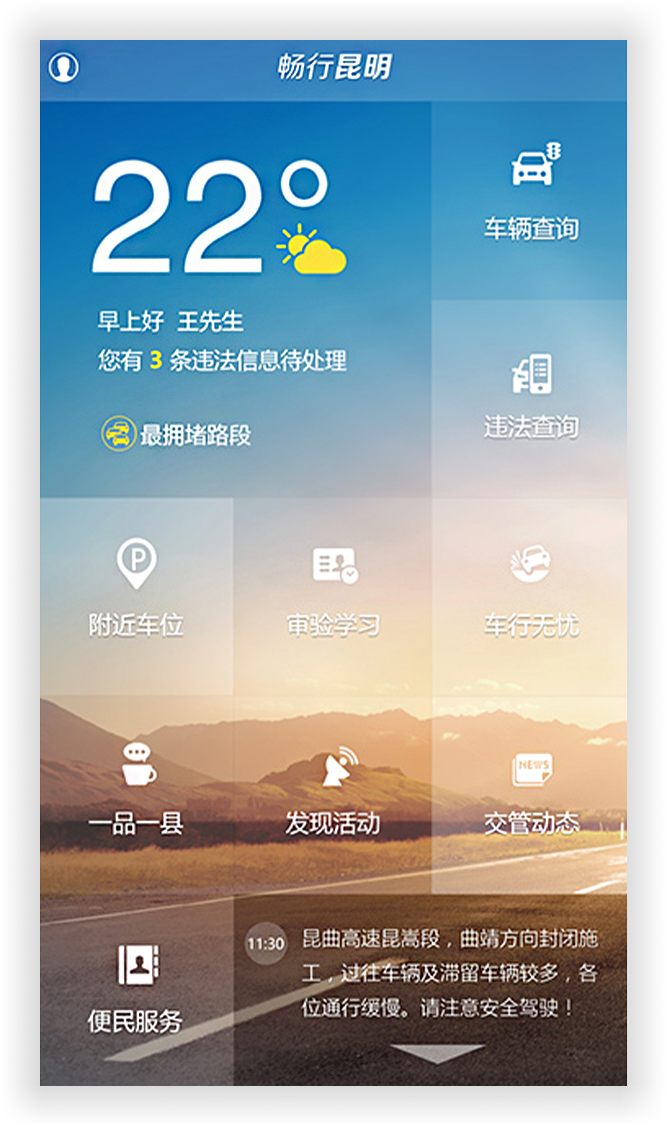
Task: Open 便民服务 convenience services tile
Action: (136, 988)
